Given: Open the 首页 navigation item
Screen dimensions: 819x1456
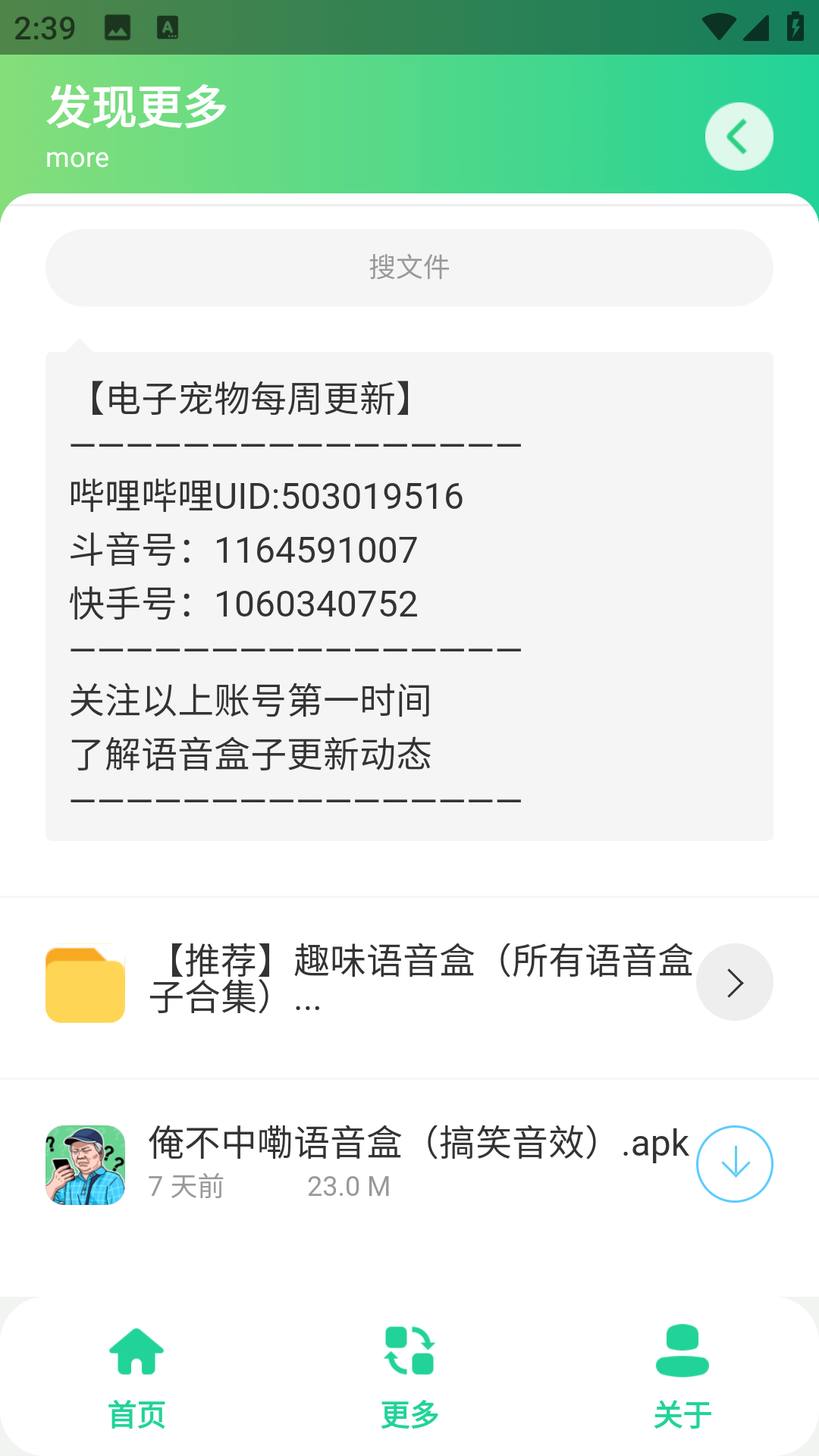Looking at the screenshot, I should coord(136,1412).
